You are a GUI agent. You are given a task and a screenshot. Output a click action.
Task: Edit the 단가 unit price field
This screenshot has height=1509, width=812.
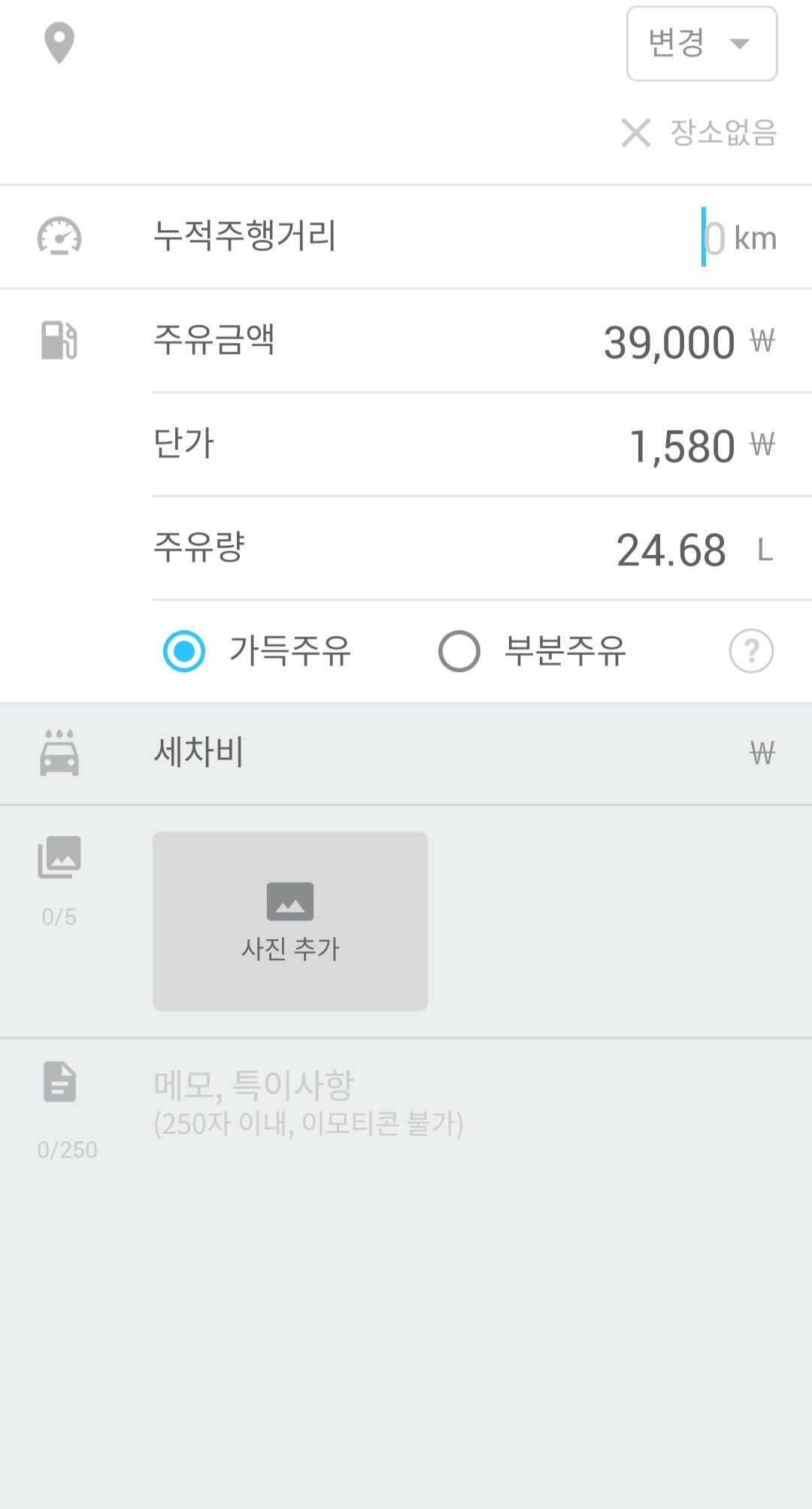680,446
